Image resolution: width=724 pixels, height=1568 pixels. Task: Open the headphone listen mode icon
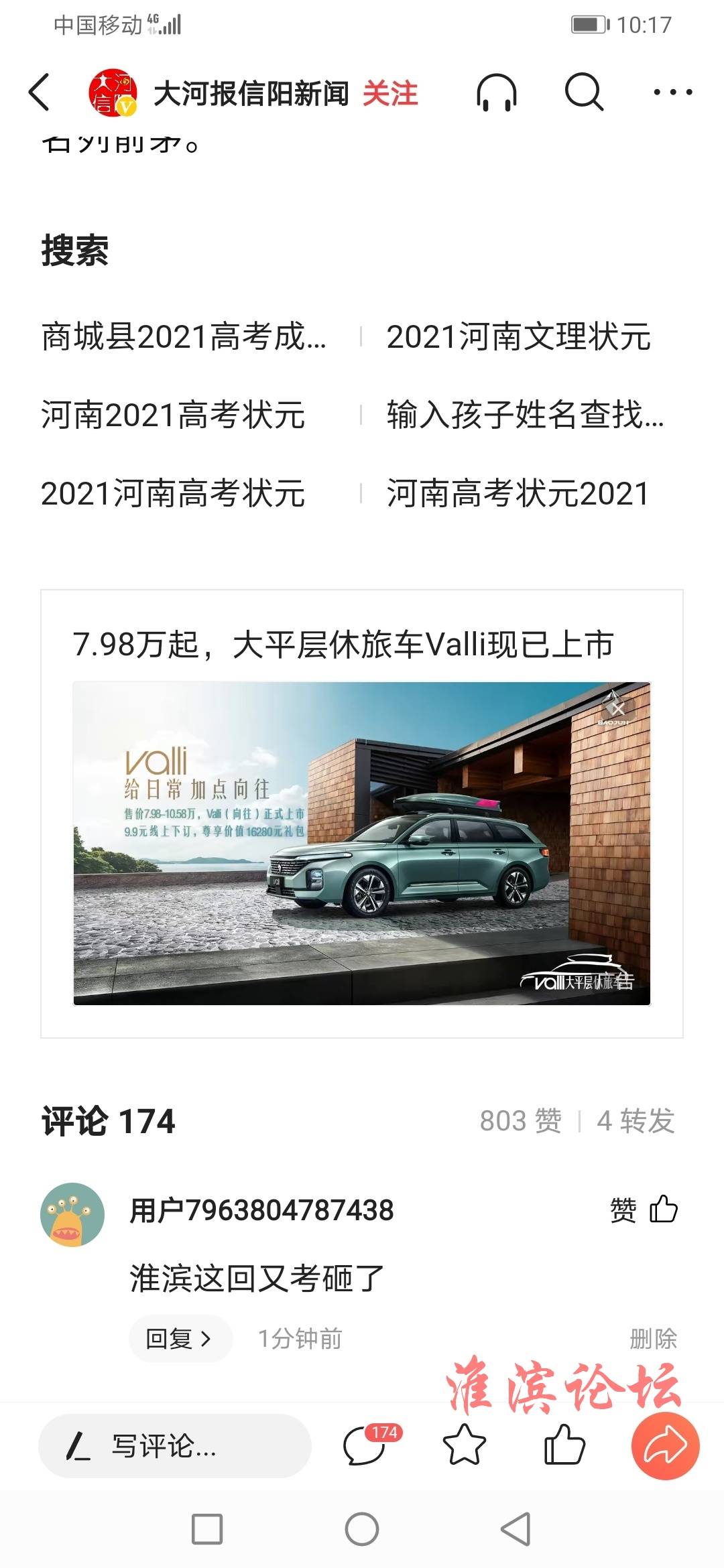[x=497, y=92]
